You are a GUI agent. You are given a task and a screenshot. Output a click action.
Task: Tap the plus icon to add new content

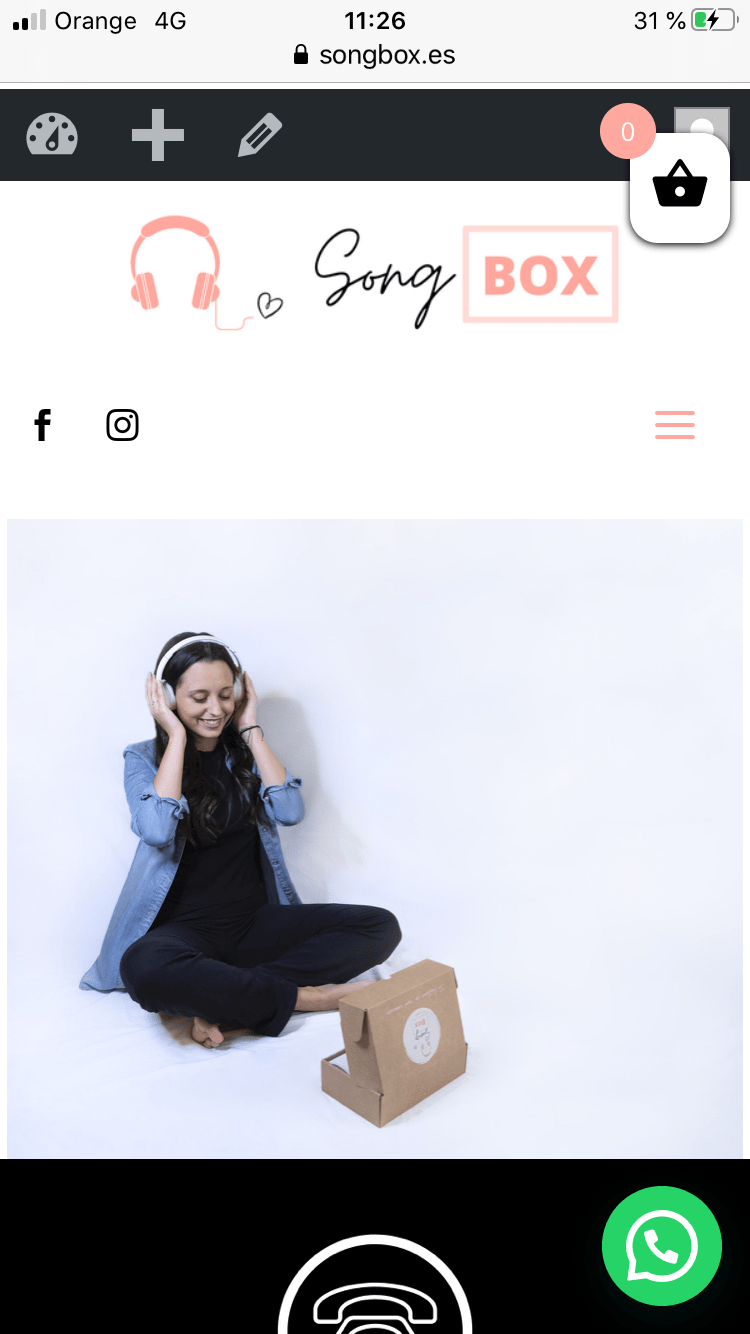pos(158,135)
